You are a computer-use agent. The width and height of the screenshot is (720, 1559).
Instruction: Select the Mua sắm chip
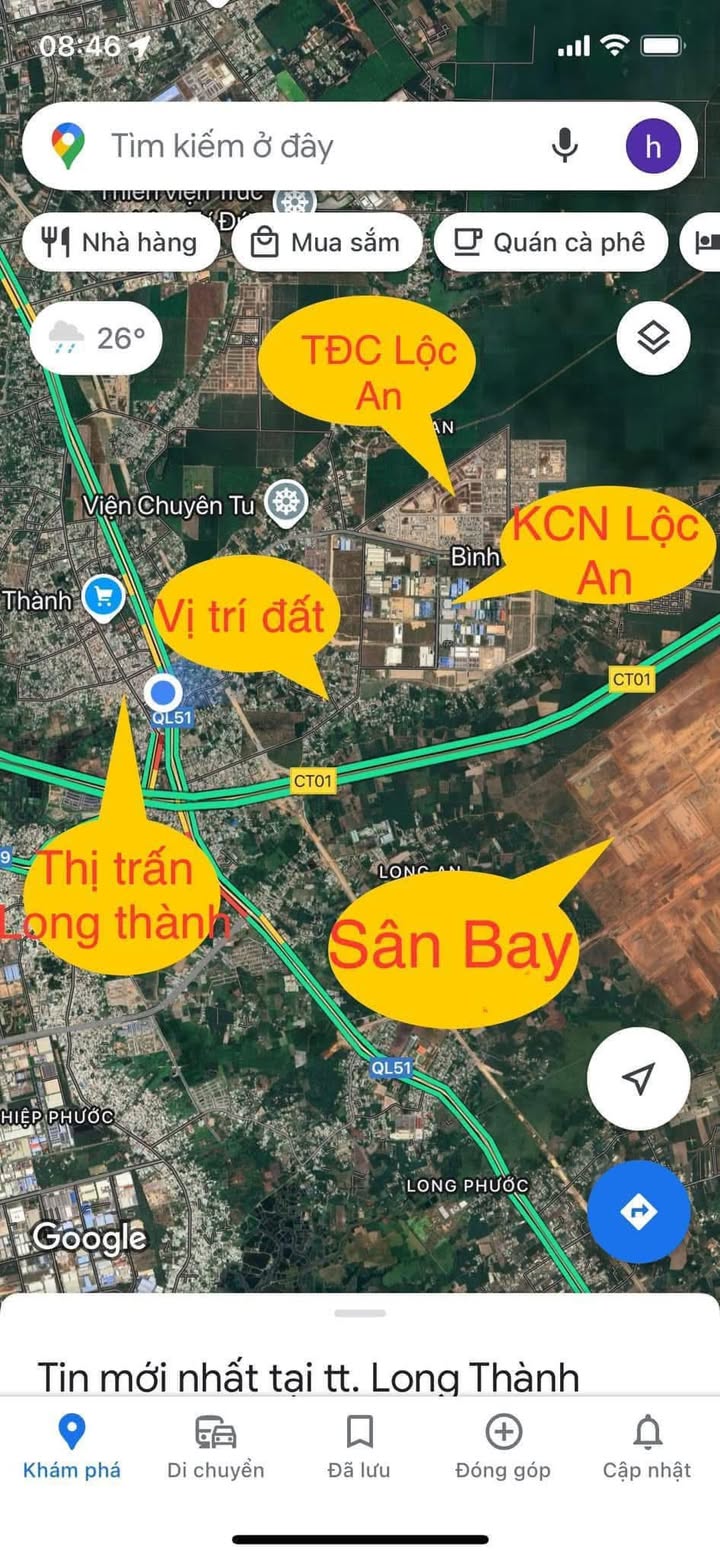tap(326, 242)
